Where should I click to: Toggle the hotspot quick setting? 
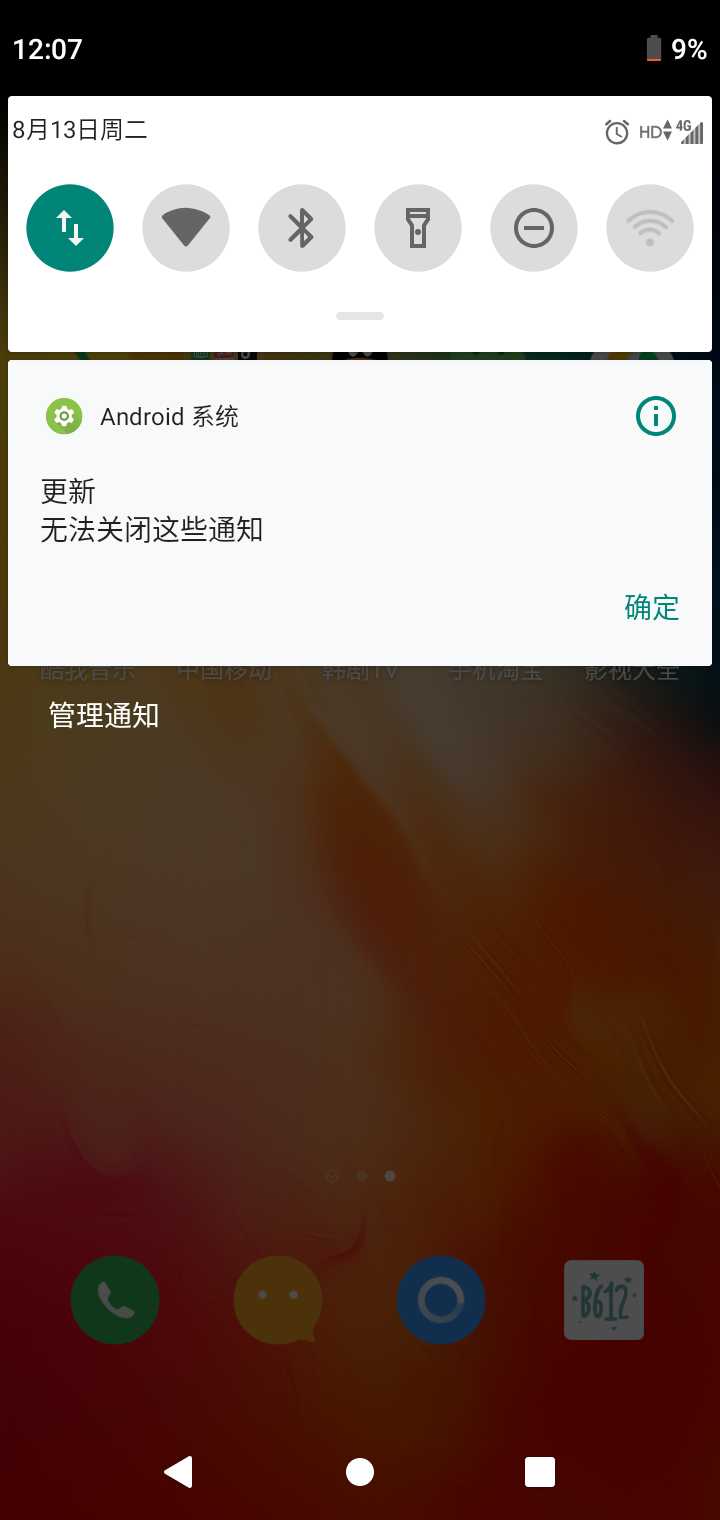pos(650,228)
